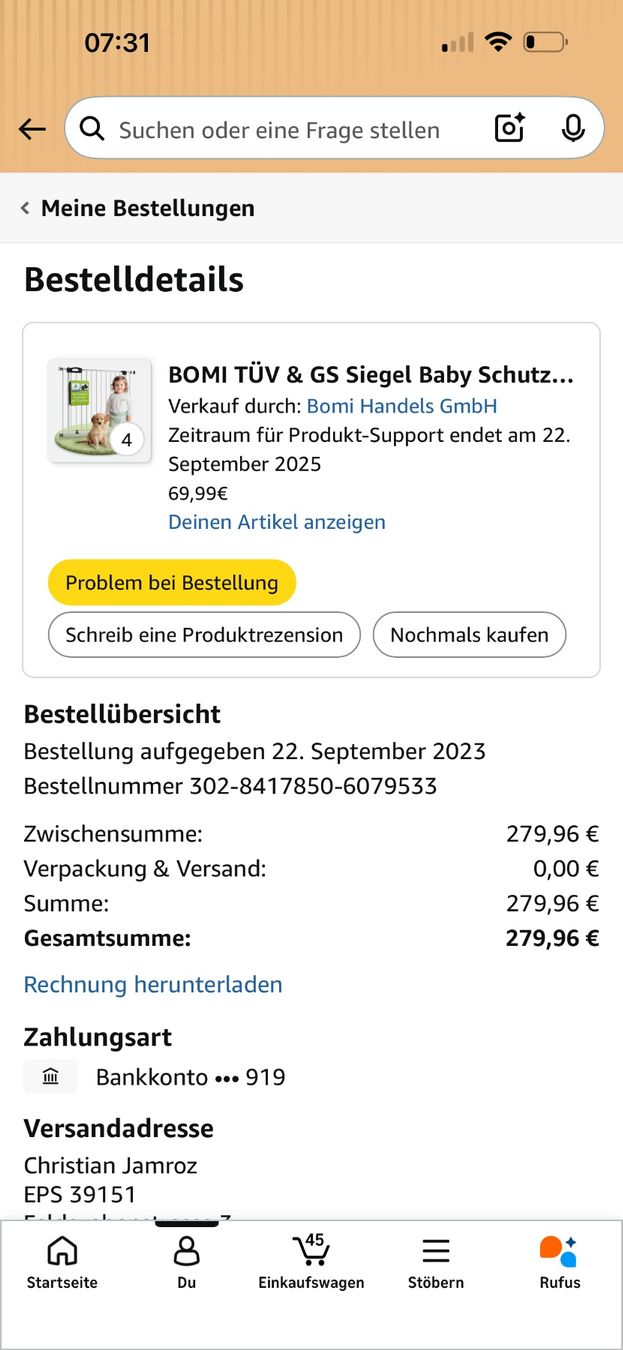
Task: Open the BOMI baby gate product image
Action: pyautogui.click(x=100, y=411)
